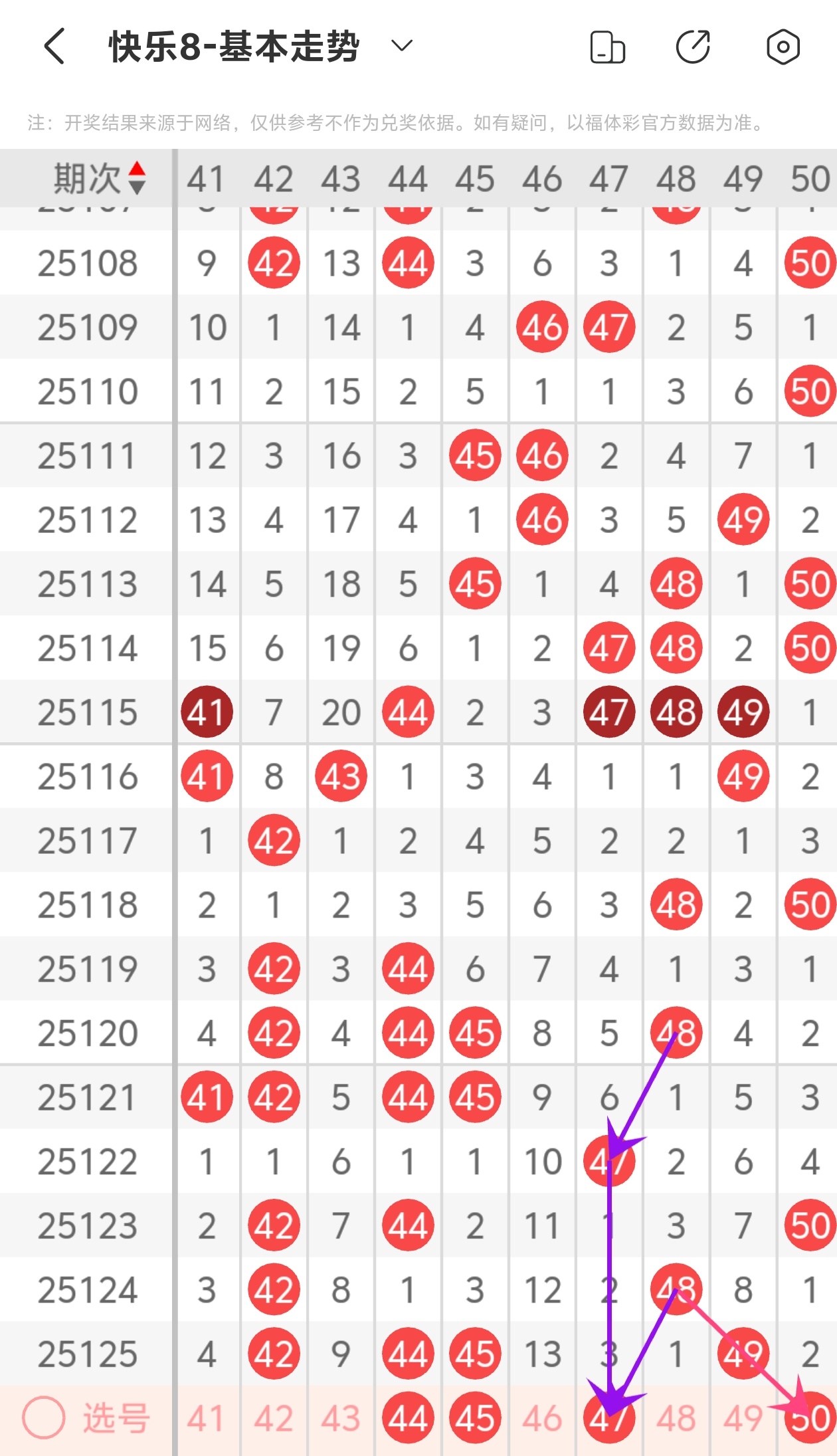Deselect number 44 in the 选号 row
This screenshot has width=837, height=1456.
tap(408, 1418)
